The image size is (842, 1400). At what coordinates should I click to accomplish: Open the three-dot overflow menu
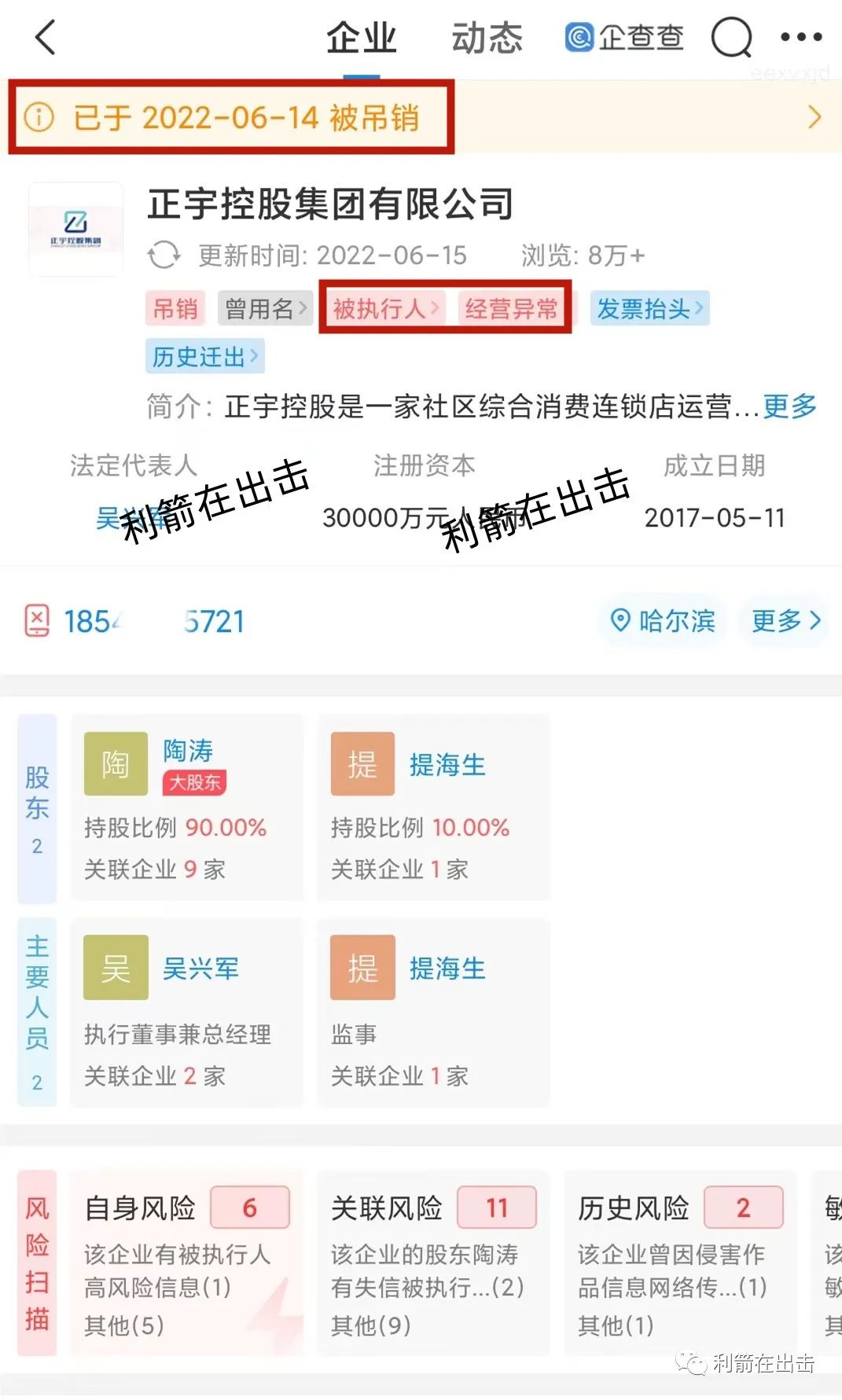click(x=801, y=37)
